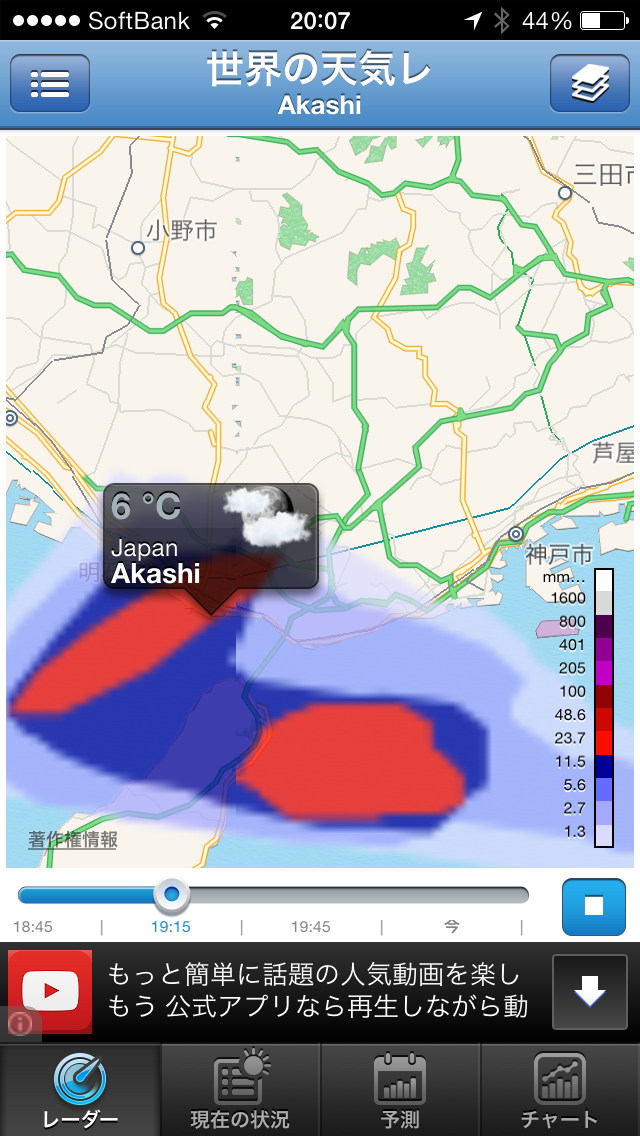Screen dimensions: 640x1136
Task: Switch to the チャート tab
Action: coord(560,1090)
